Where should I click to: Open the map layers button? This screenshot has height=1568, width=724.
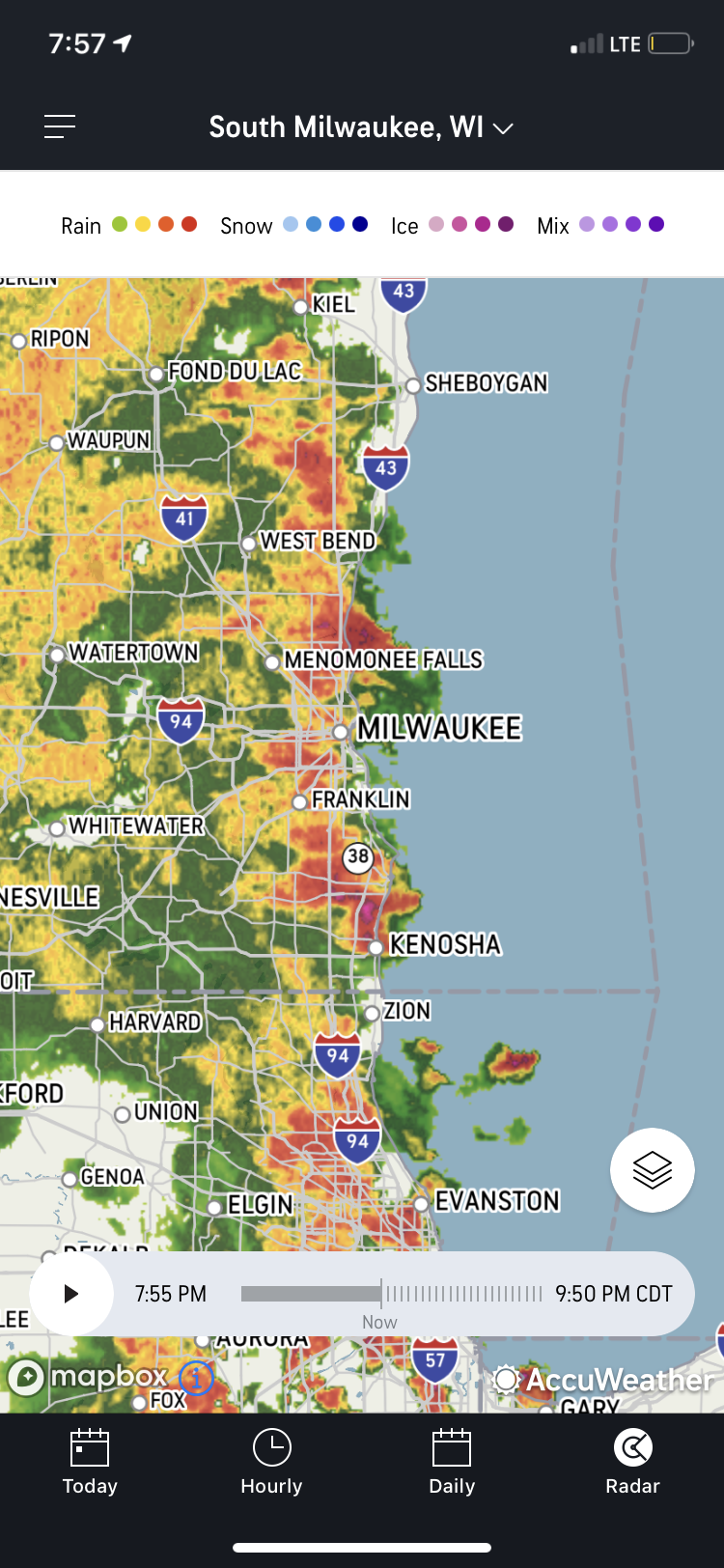(653, 1170)
